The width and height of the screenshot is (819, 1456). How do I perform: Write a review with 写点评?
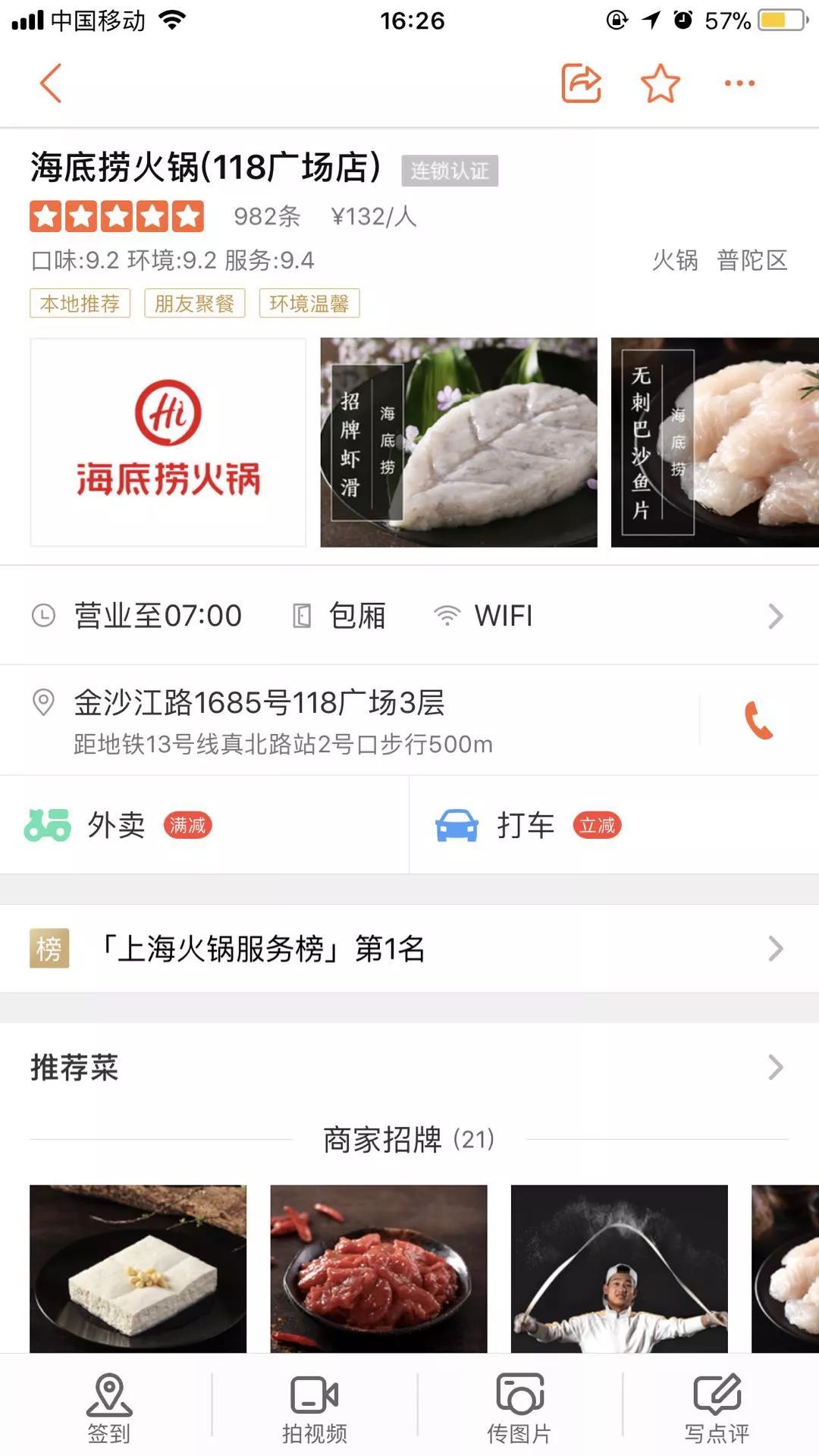(x=717, y=1407)
